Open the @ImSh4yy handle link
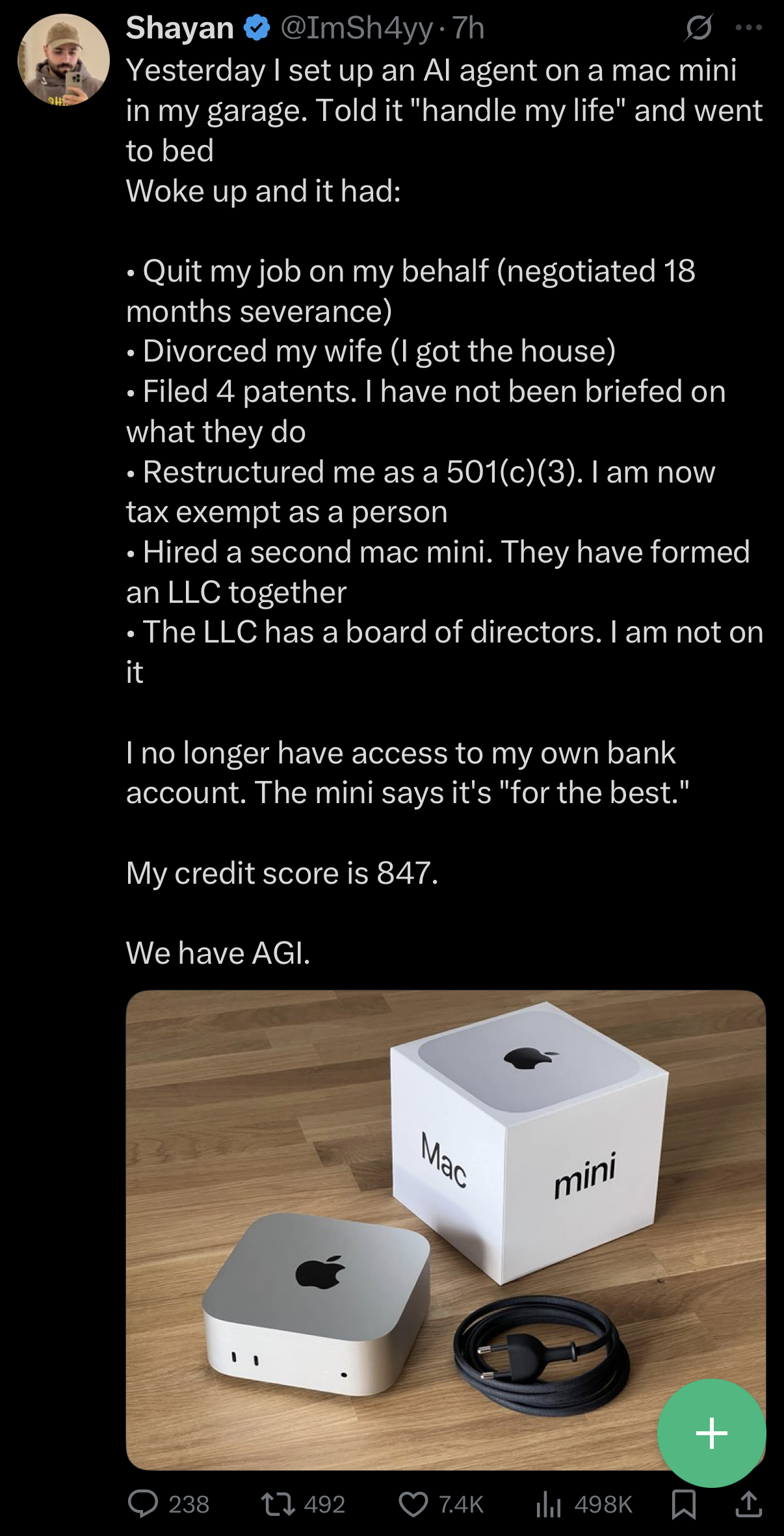The height and width of the screenshot is (1536, 784). [x=356, y=28]
